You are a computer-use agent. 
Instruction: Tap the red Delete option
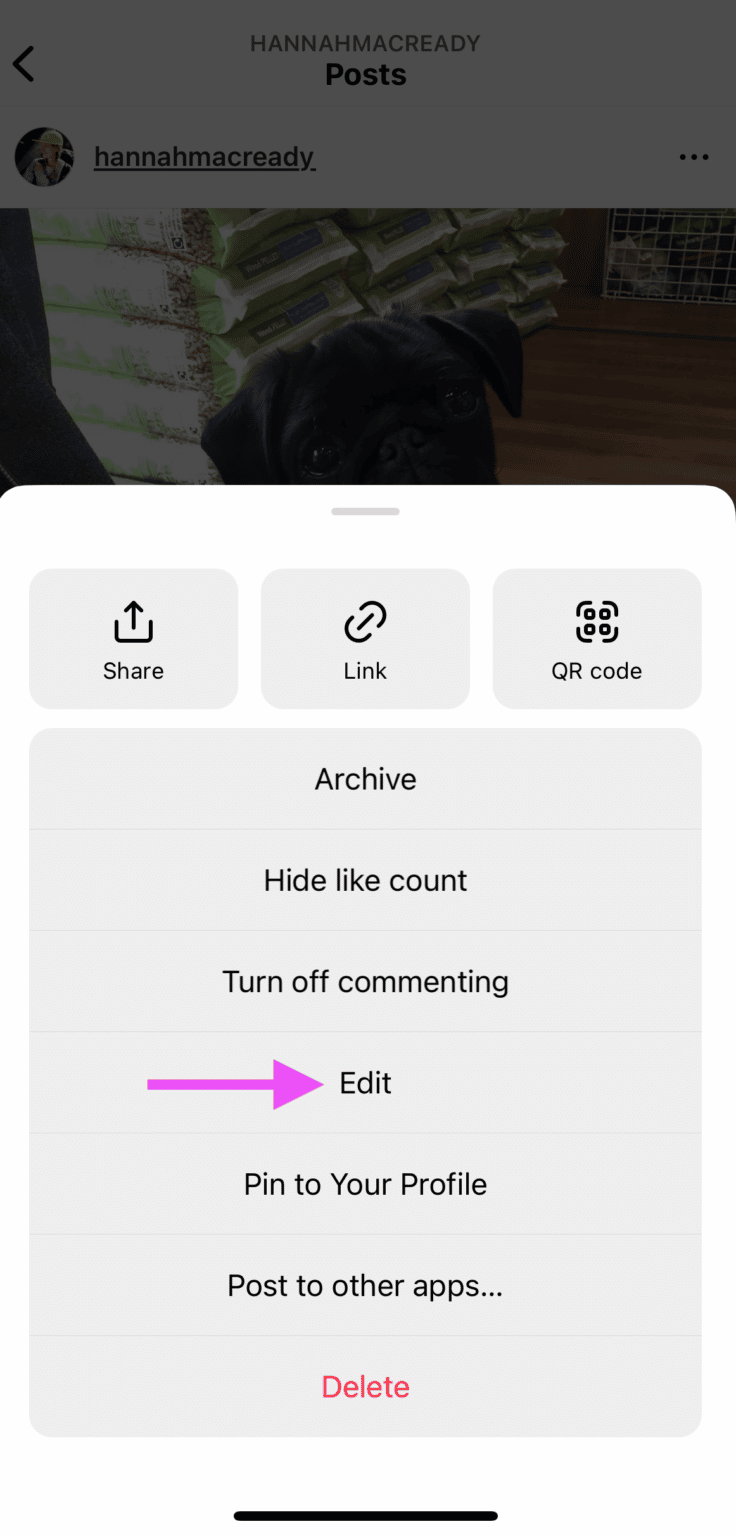(x=365, y=1386)
